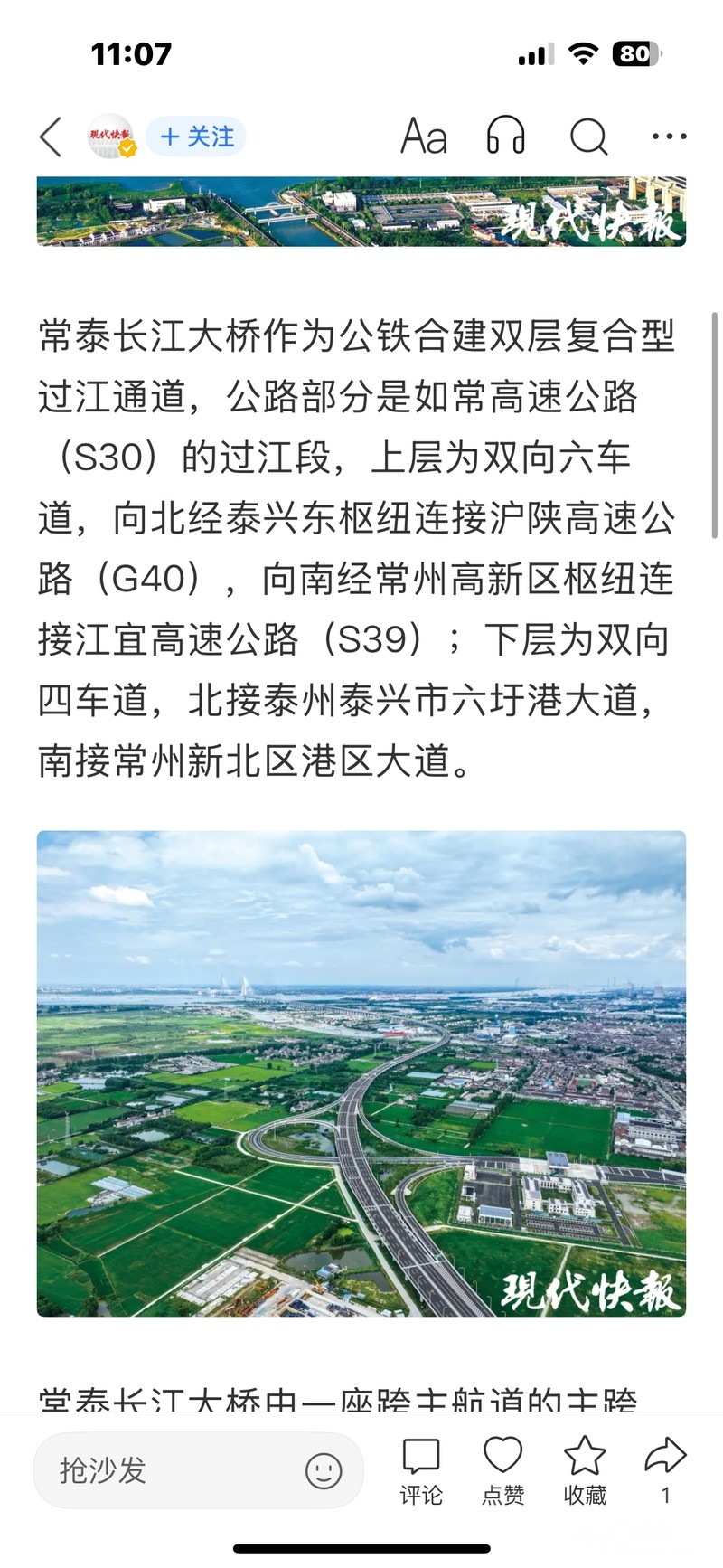Save the article with 收藏
723x1568 pixels.
pos(585,1470)
